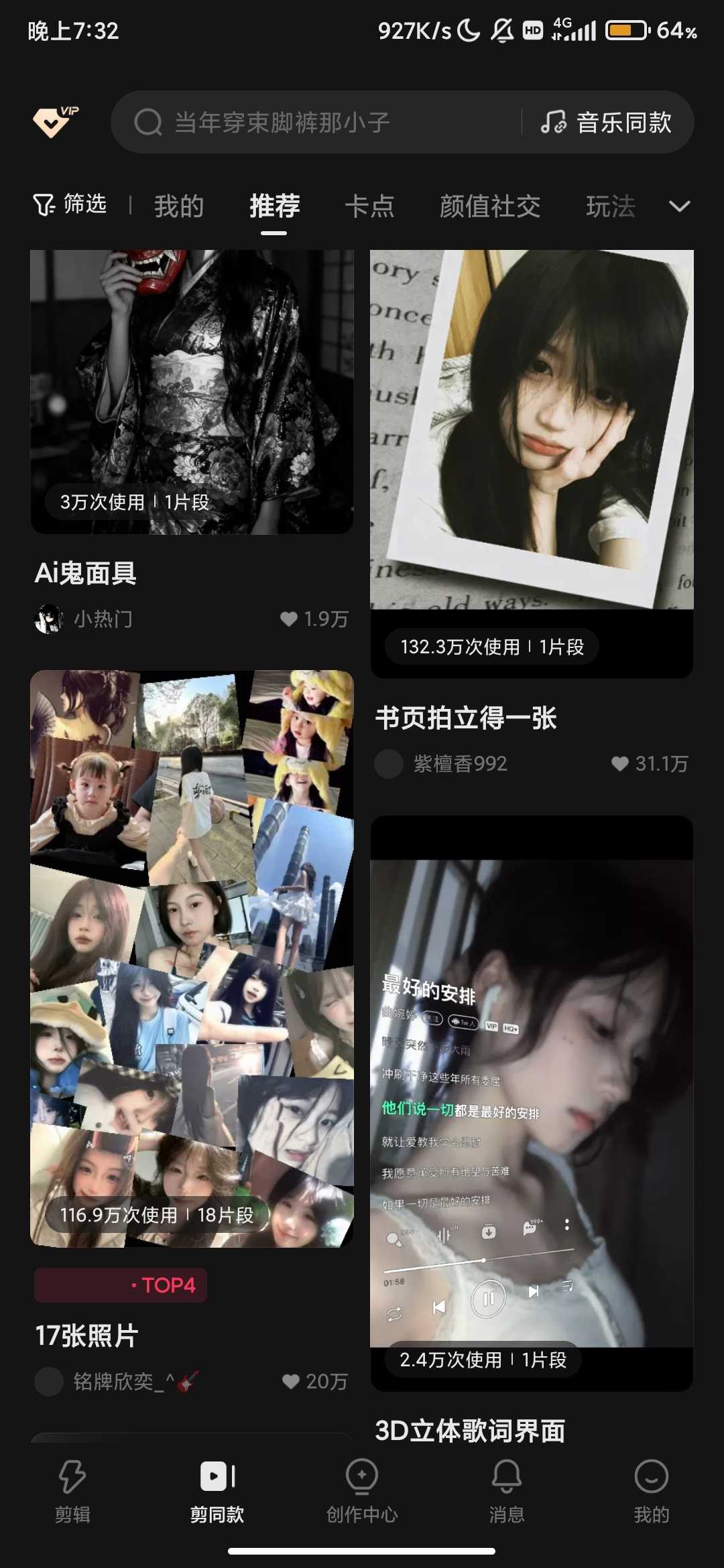Image resolution: width=724 pixels, height=1568 pixels.
Task: Open 音乐同款 music match
Action: tap(607, 123)
